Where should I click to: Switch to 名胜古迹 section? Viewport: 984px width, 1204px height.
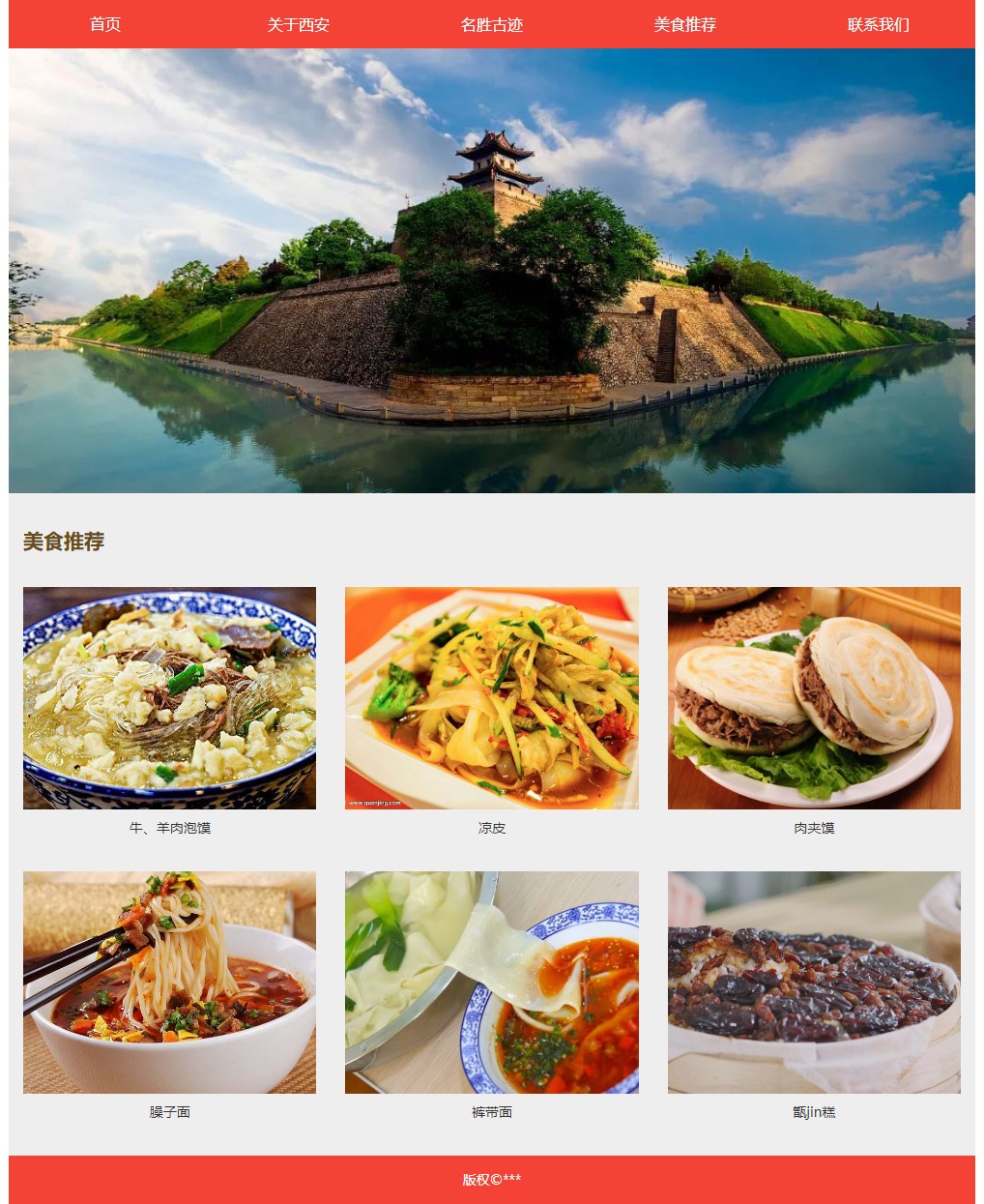point(492,24)
